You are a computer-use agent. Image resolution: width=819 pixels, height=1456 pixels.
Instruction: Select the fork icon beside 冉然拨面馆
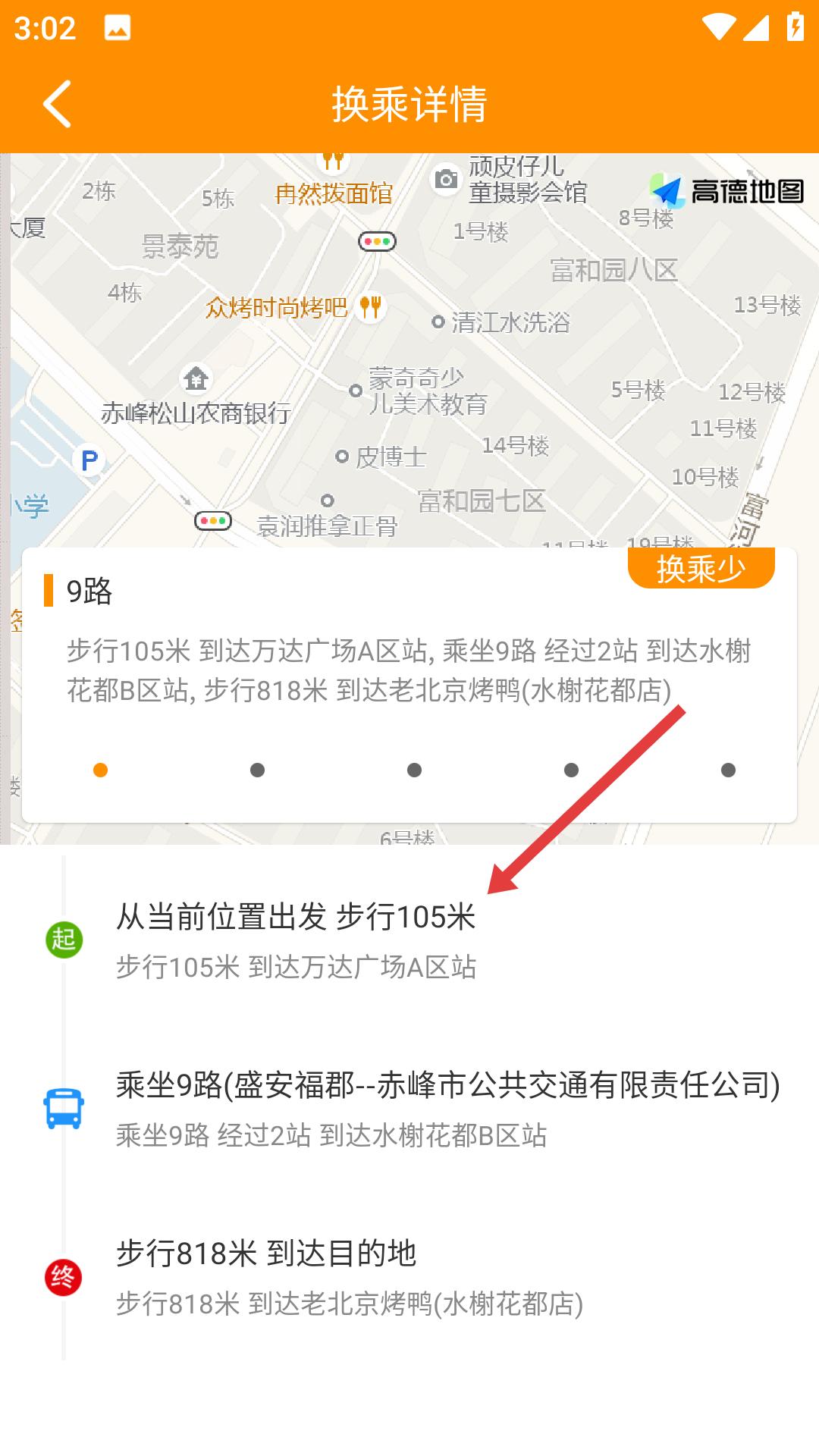[334, 162]
